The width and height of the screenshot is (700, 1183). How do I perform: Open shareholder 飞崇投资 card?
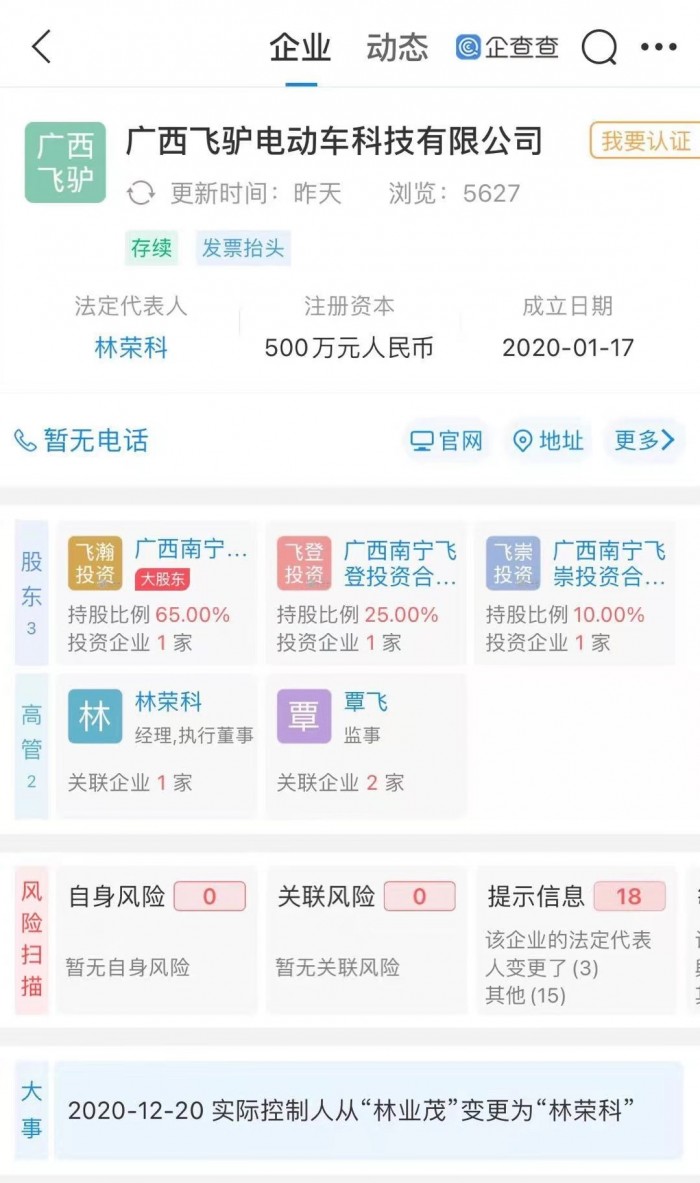[x=575, y=592]
